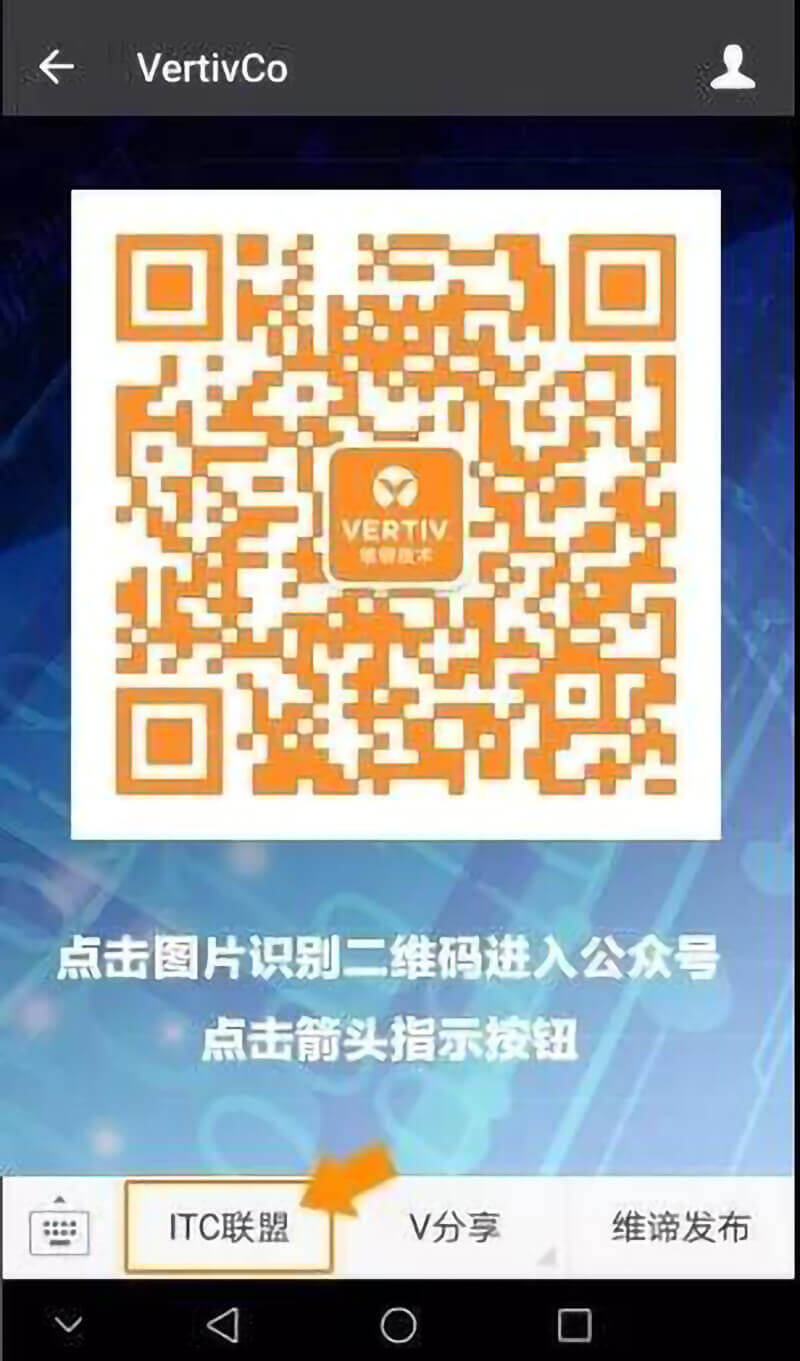Open the V分享 menu
Viewport: 800px width, 1361px height.
tap(455, 1227)
